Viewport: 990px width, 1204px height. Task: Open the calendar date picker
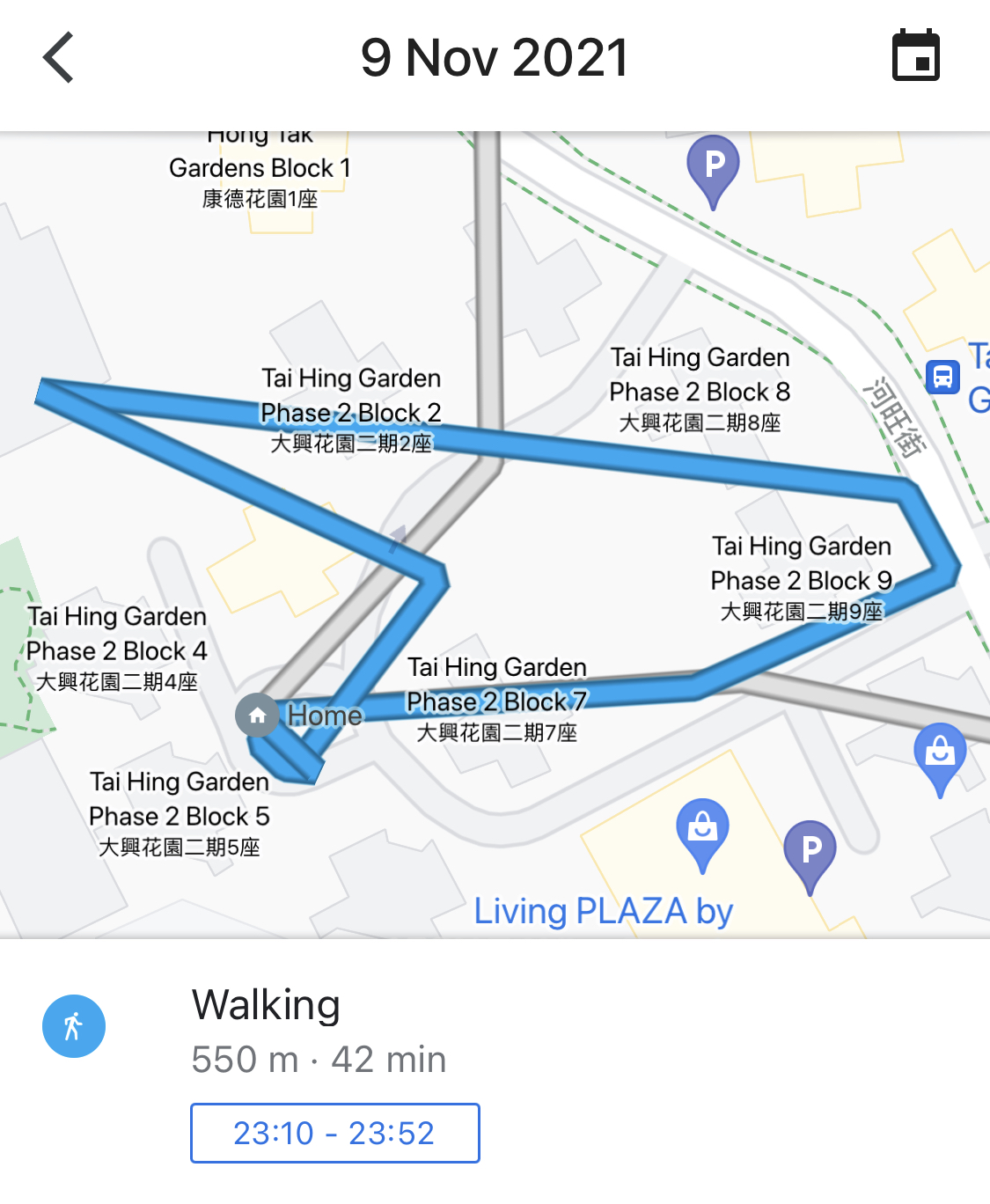click(915, 56)
